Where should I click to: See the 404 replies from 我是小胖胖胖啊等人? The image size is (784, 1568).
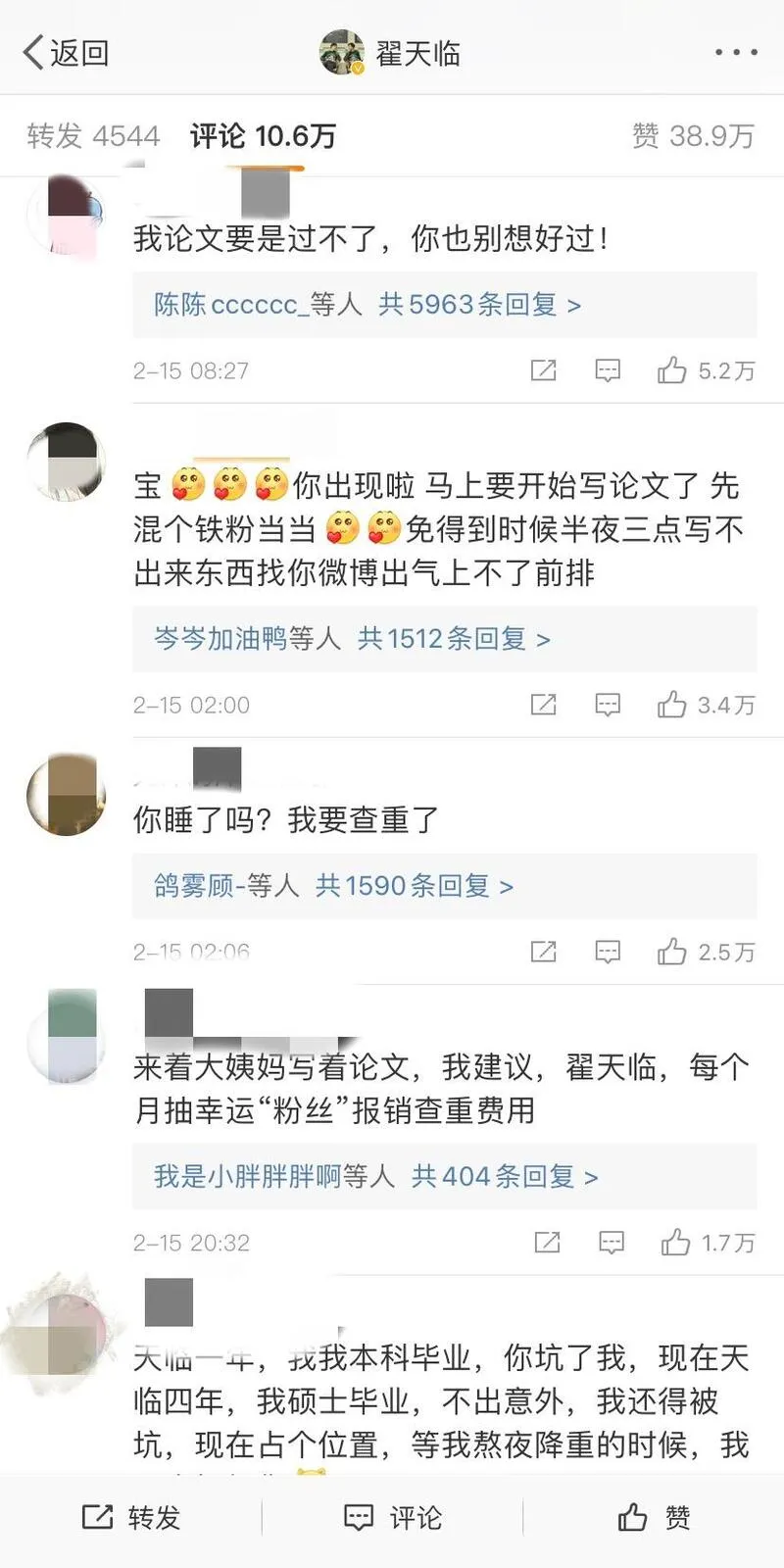pyautogui.click(x=375, y=1176)
